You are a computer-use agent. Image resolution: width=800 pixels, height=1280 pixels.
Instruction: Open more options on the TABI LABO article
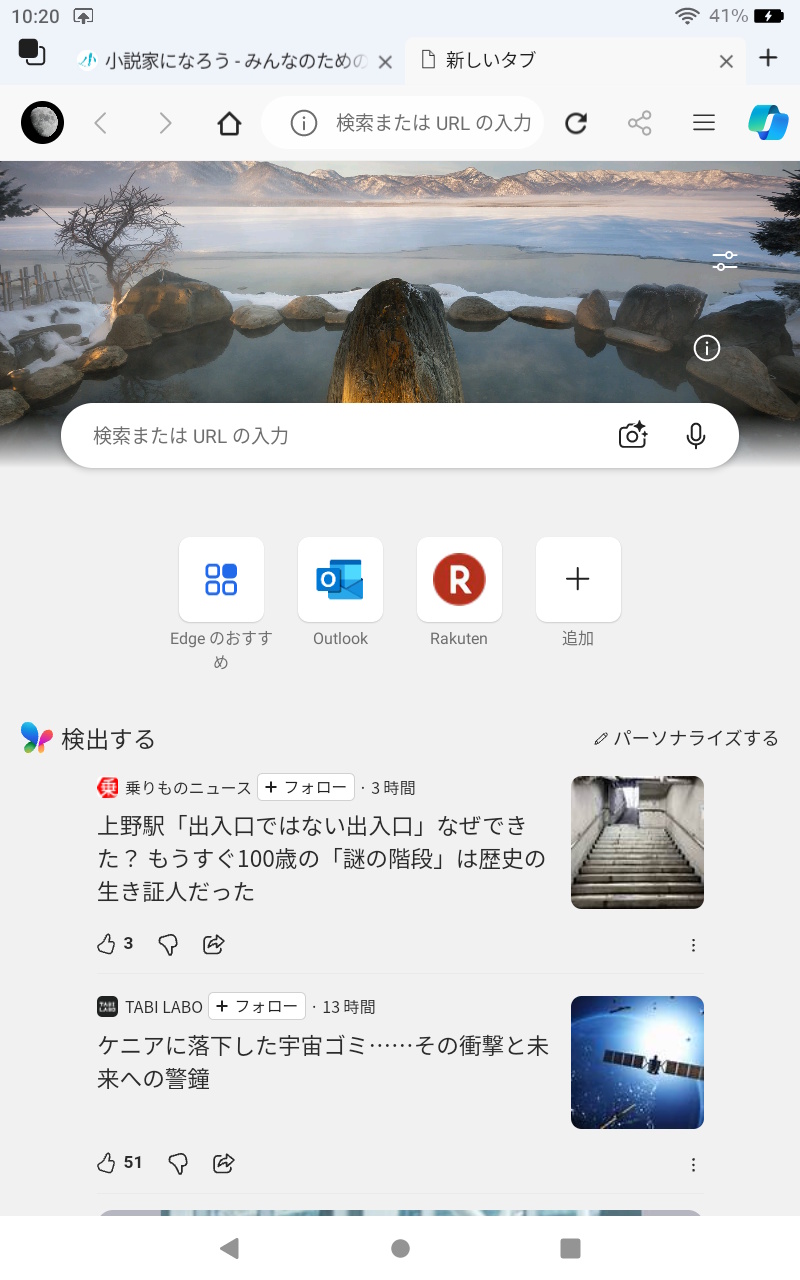(693, 1164)
